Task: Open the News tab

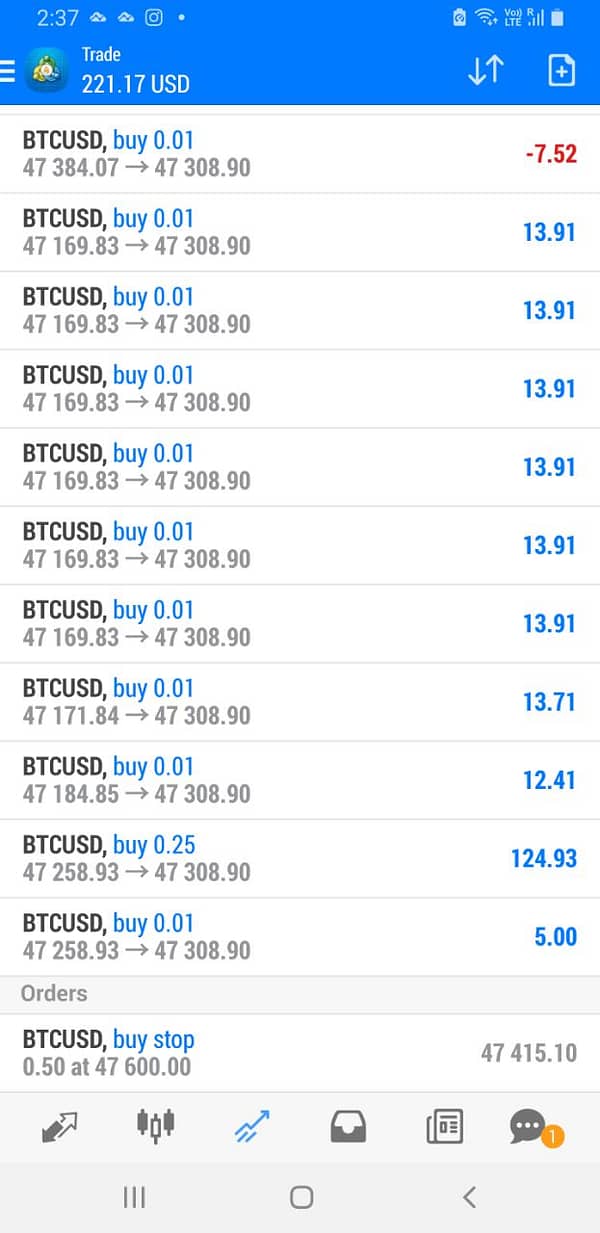Action: [445, 1127]
